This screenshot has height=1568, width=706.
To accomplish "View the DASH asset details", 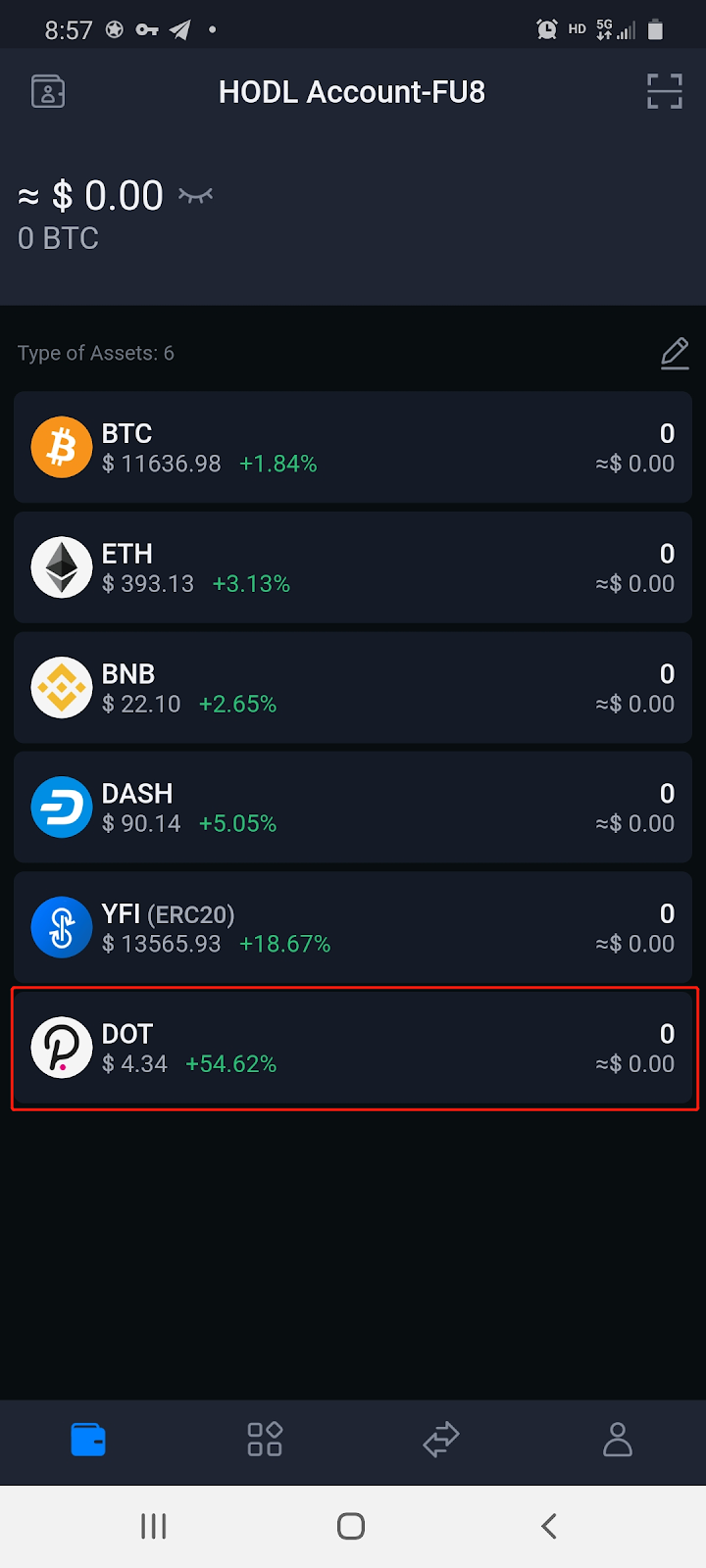I will 353,808.
